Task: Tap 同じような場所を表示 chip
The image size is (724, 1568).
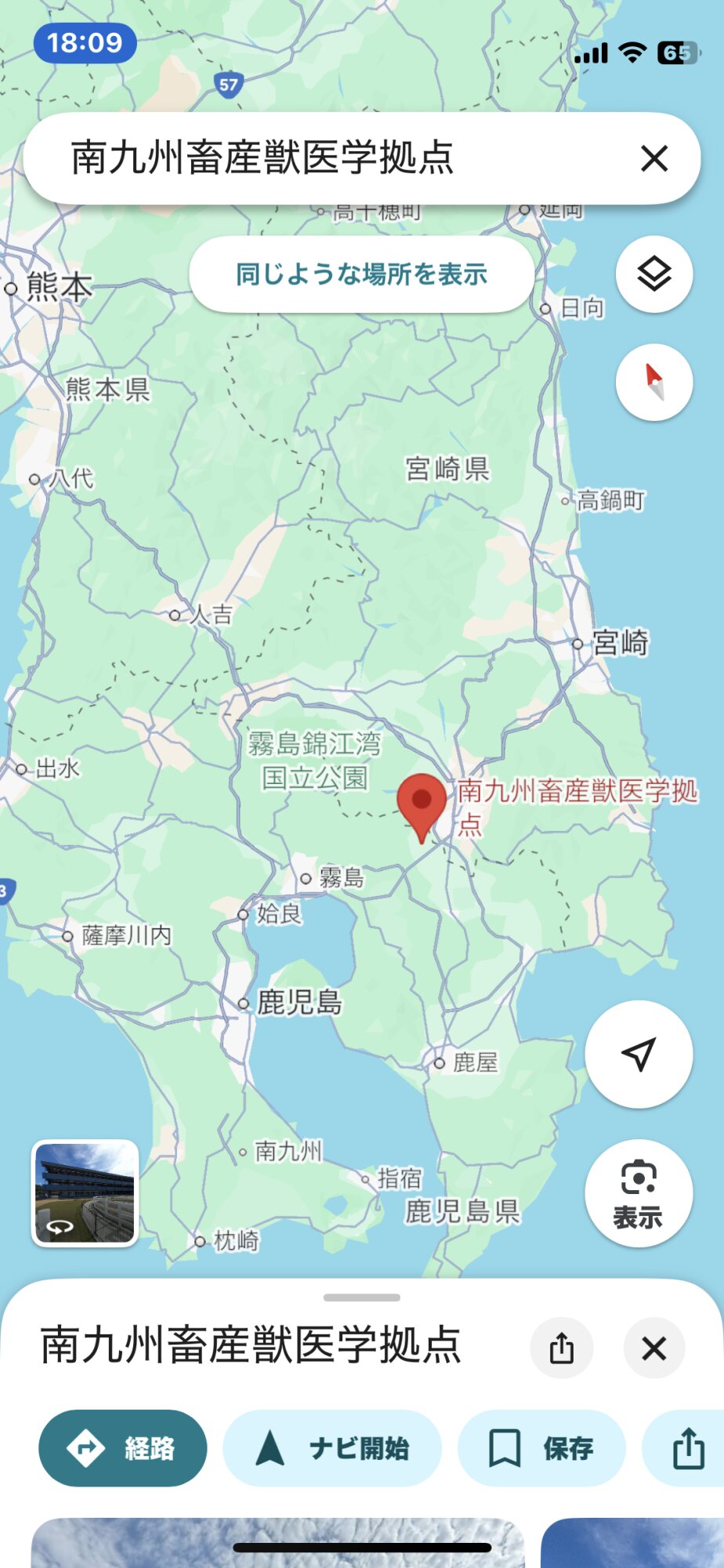Action: tap(362, 274)
